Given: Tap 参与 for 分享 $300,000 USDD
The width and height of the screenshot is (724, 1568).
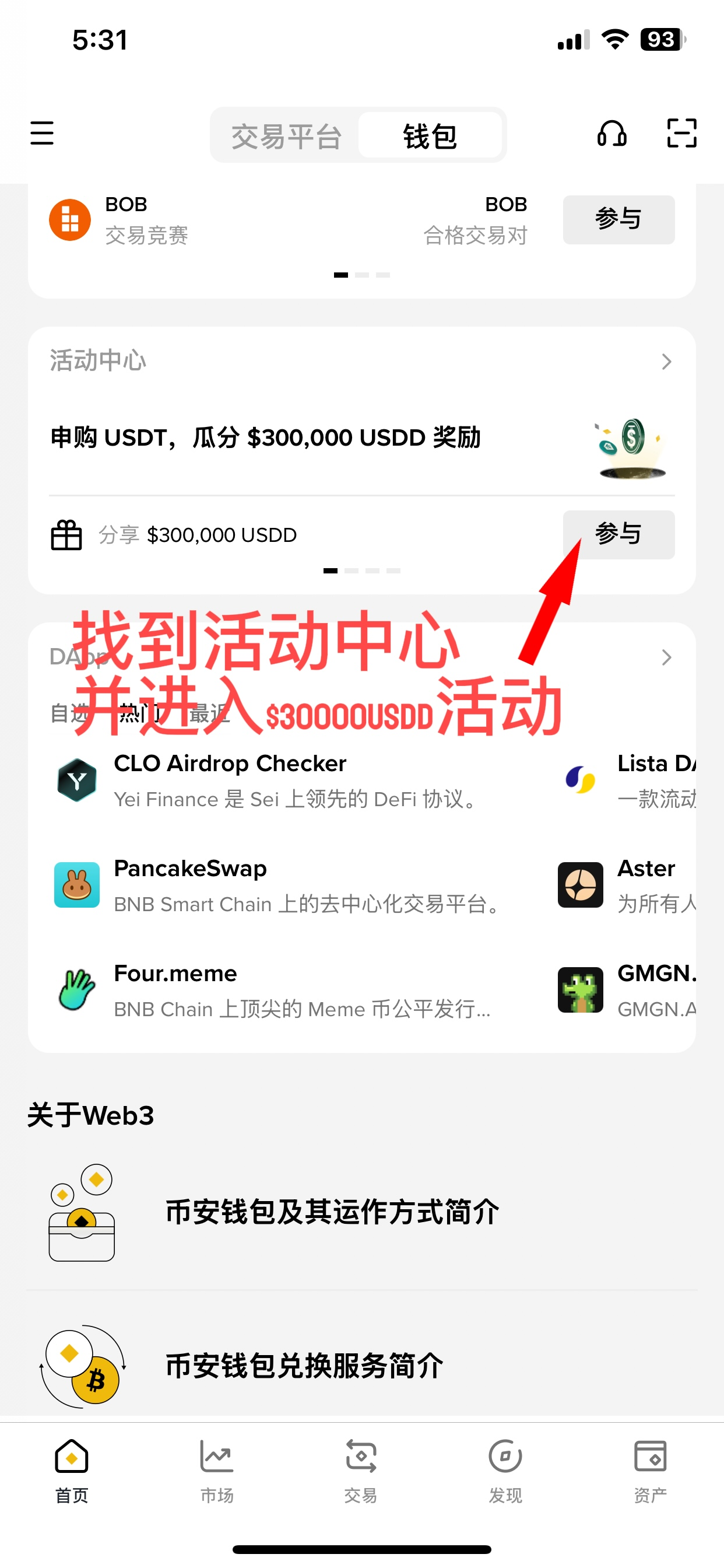Looking at the screenshot, I should point(618,534).
